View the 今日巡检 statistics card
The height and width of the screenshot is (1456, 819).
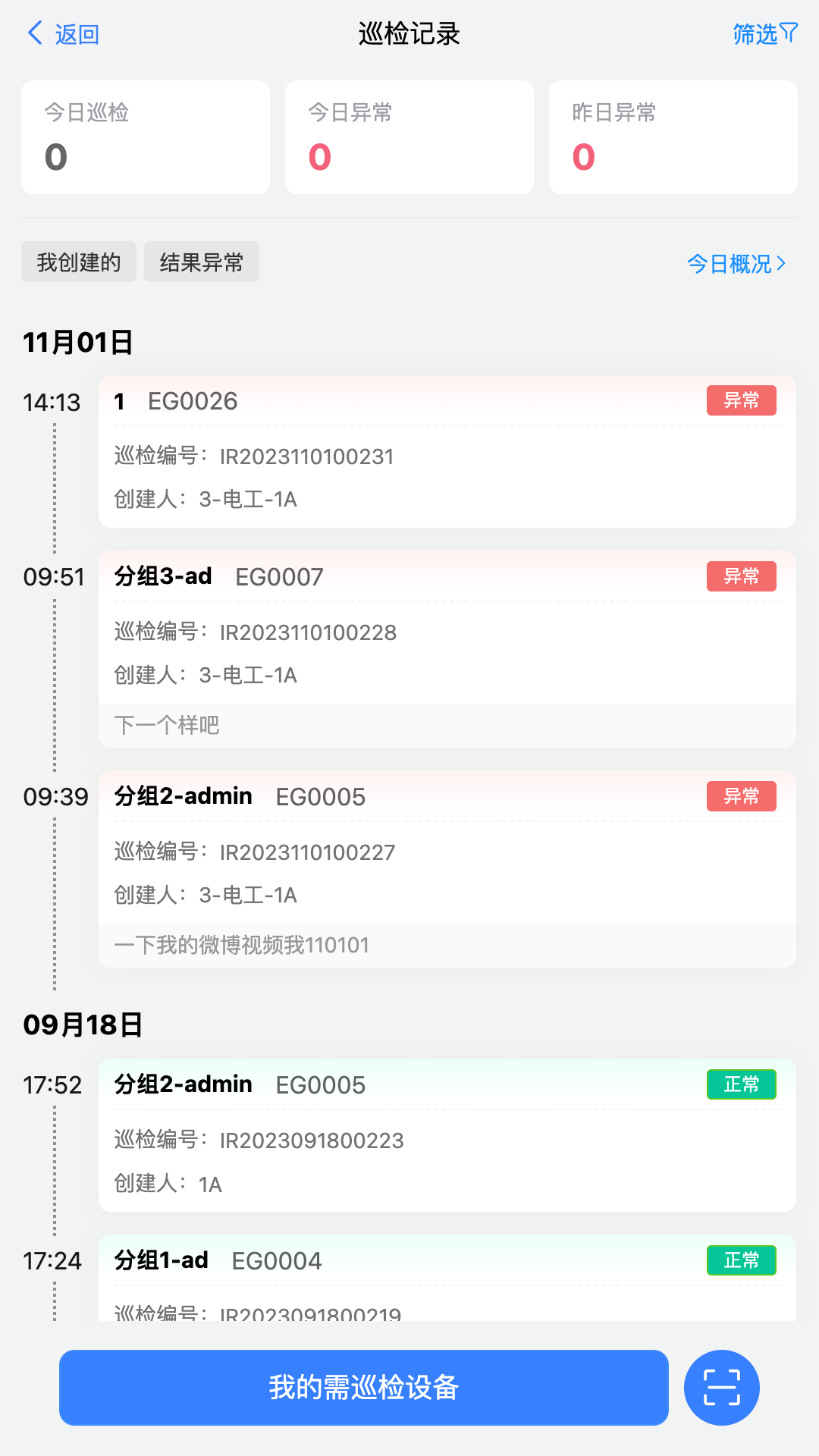(145, 136)
